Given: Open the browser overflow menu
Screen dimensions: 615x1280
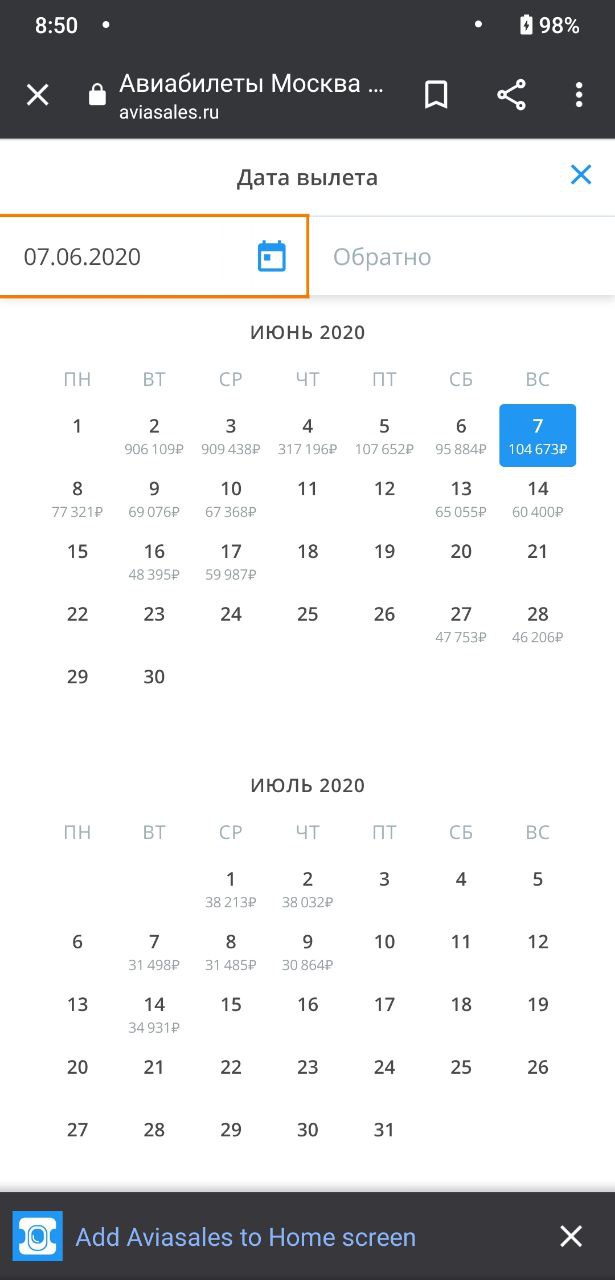Looking at the screenshot, I should point(579,95).
